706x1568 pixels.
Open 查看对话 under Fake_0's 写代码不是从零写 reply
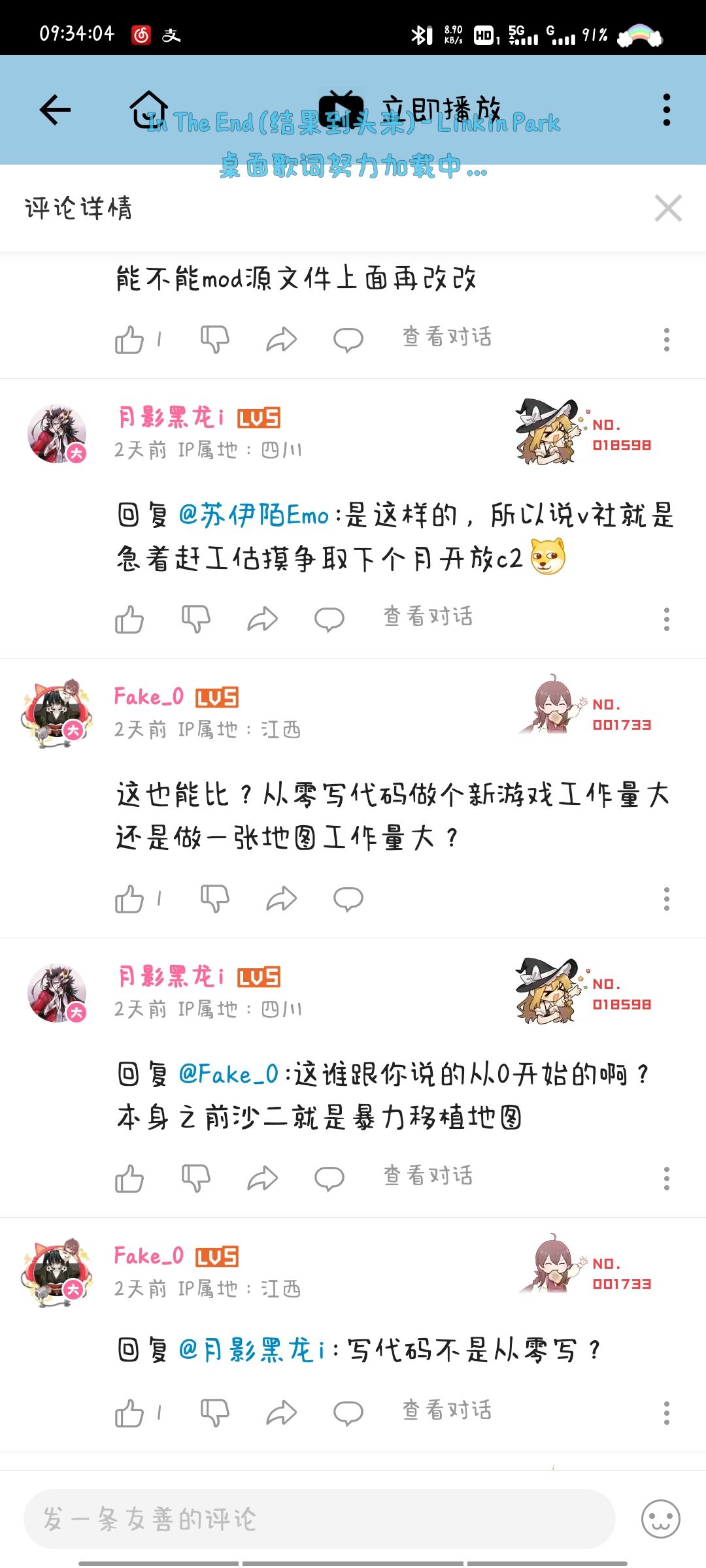(x=446, y=1411)
